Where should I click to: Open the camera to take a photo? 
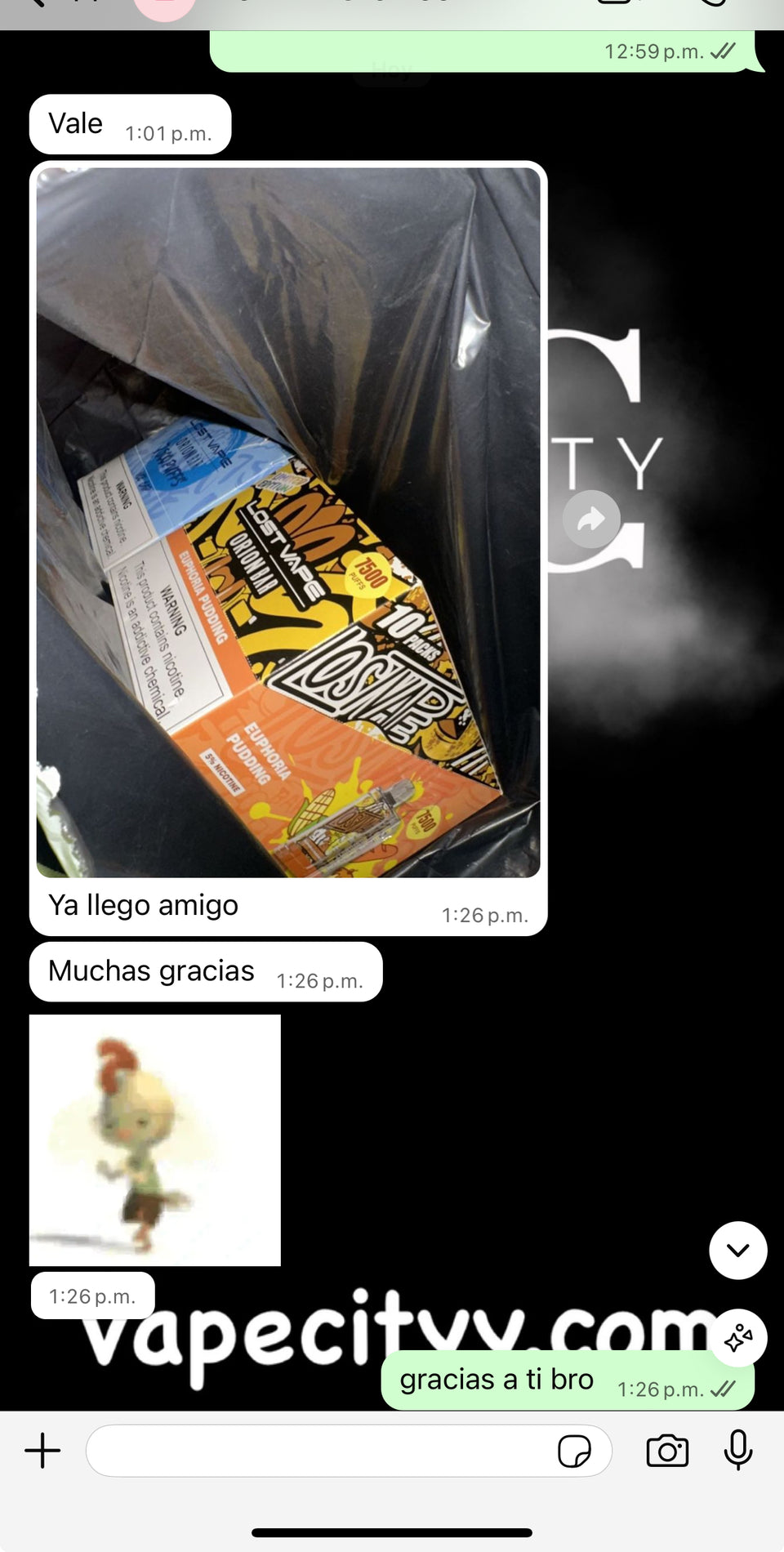667,1451
